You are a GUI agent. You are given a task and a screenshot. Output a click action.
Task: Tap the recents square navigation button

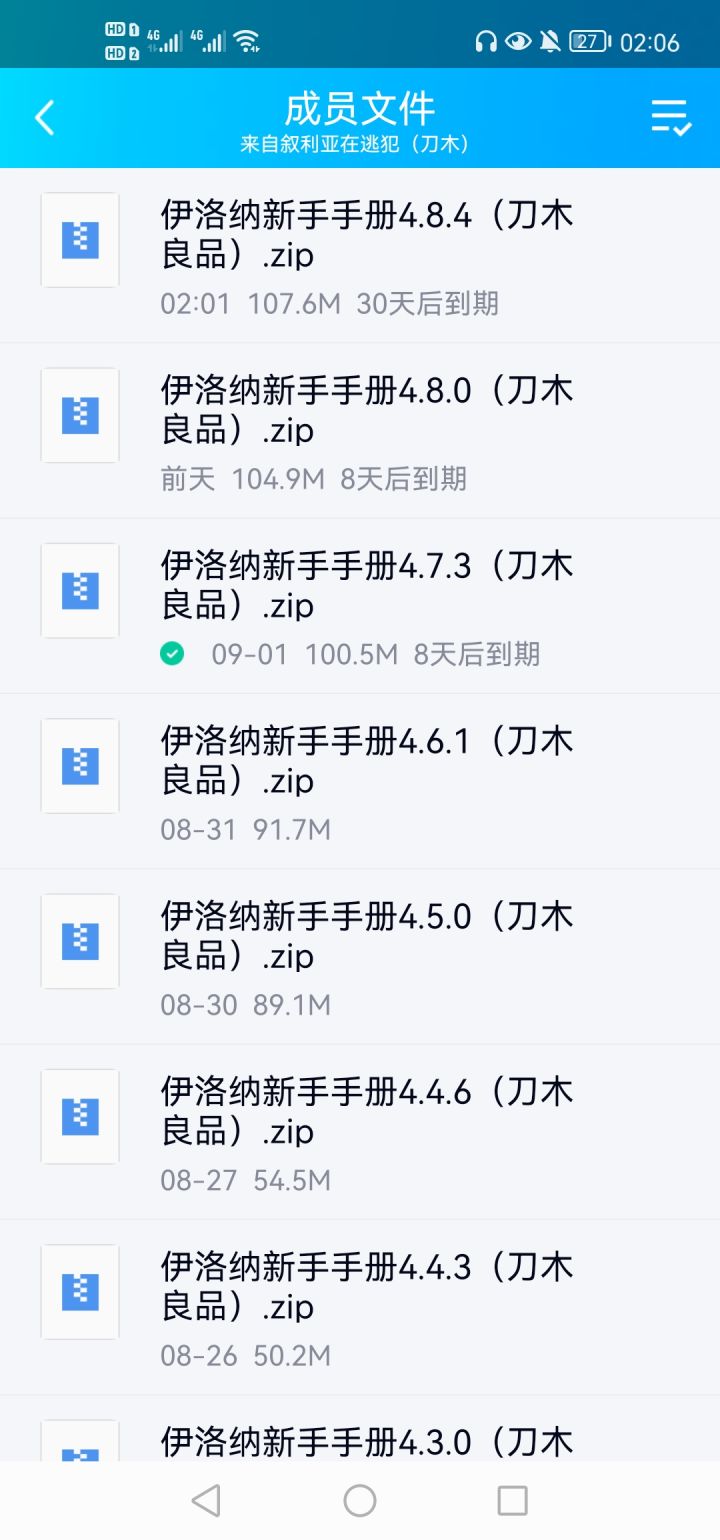pos(512,1501)
